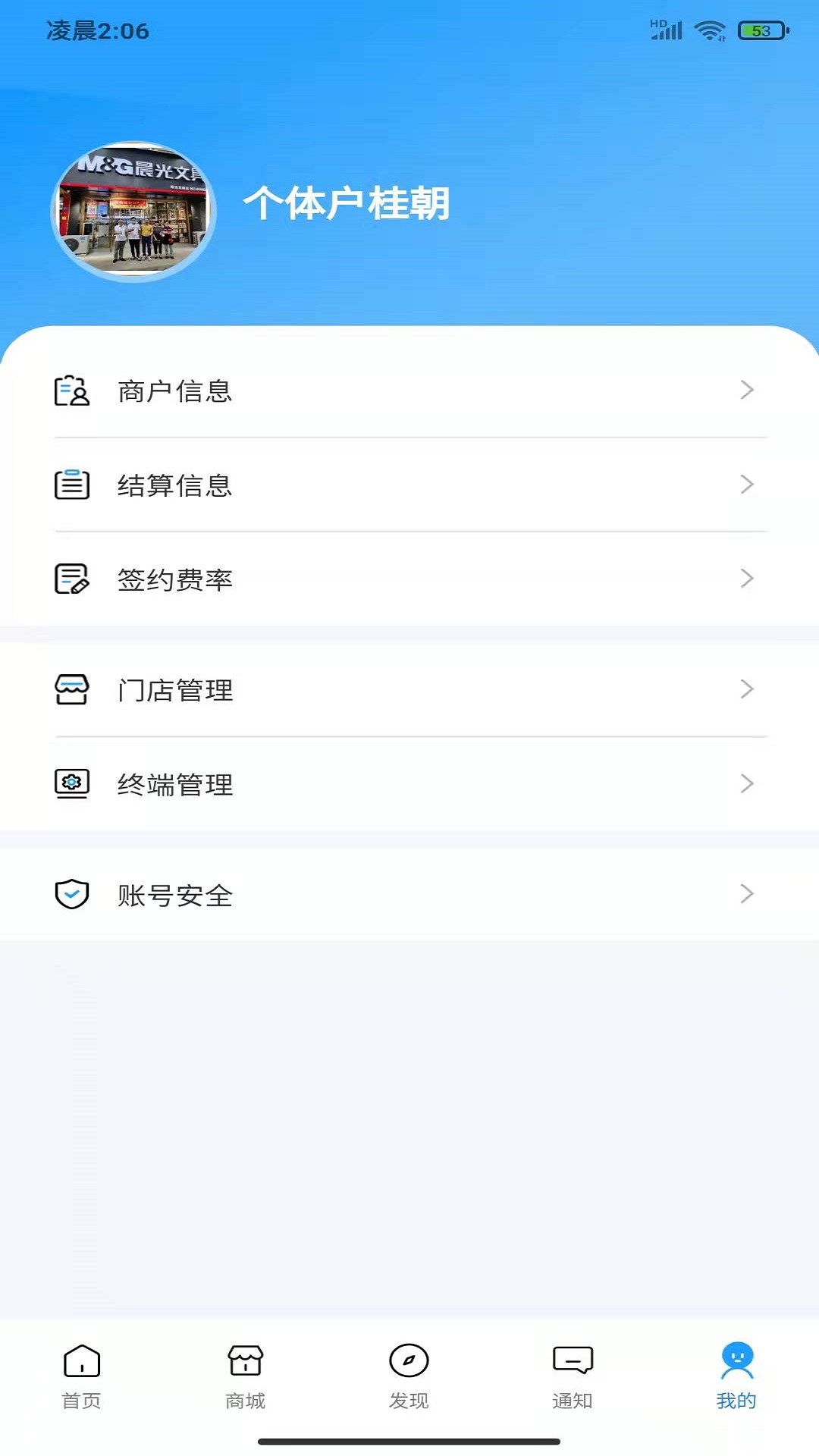Expand 结算信息 via its chevron
The width and height of the screenshot is (819, 1456).
tap(747, 485)
